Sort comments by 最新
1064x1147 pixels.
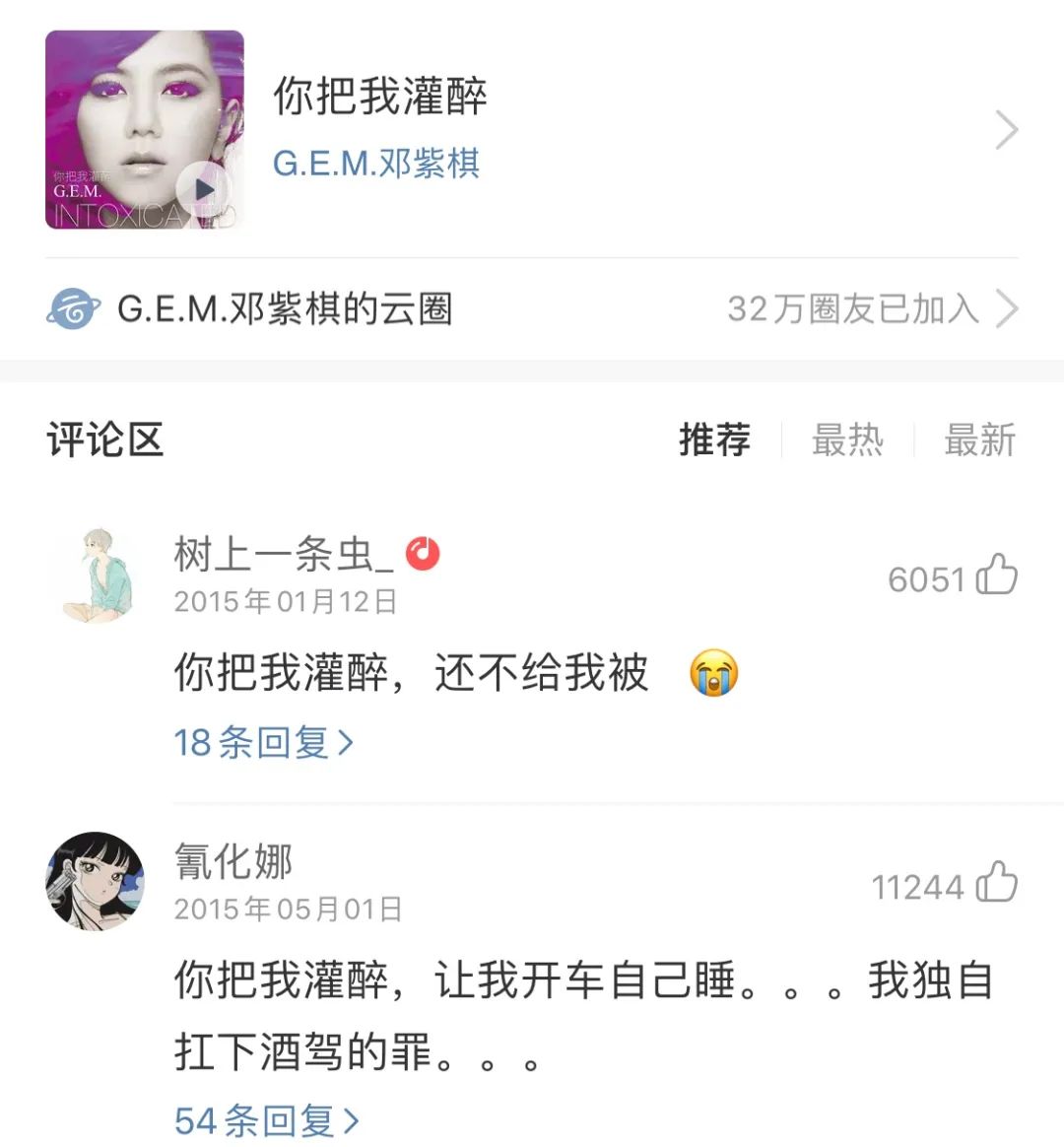pos(979,439)
